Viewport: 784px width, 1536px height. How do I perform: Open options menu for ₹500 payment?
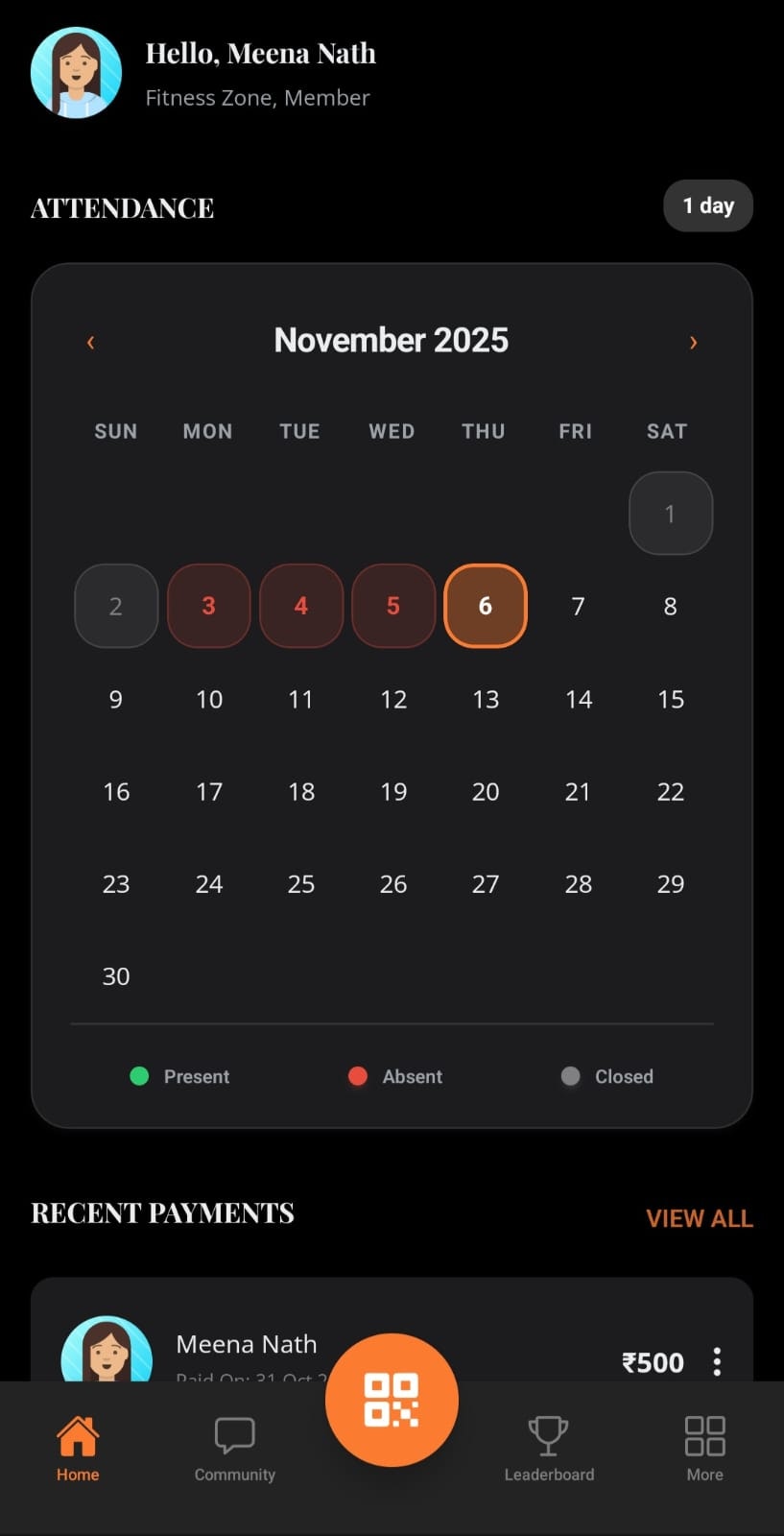coord(717,1361)
